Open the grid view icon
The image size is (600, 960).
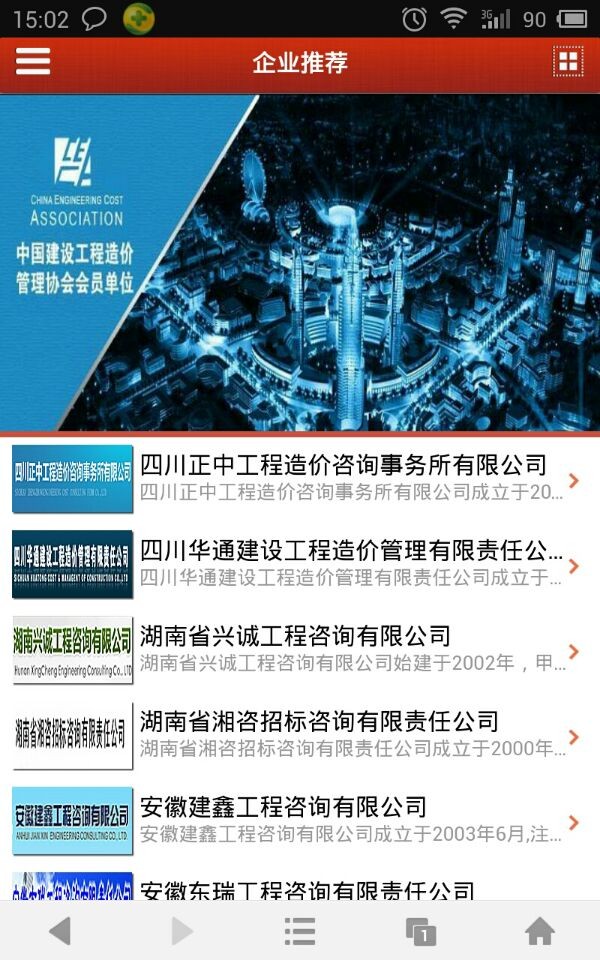pos(568,62)
